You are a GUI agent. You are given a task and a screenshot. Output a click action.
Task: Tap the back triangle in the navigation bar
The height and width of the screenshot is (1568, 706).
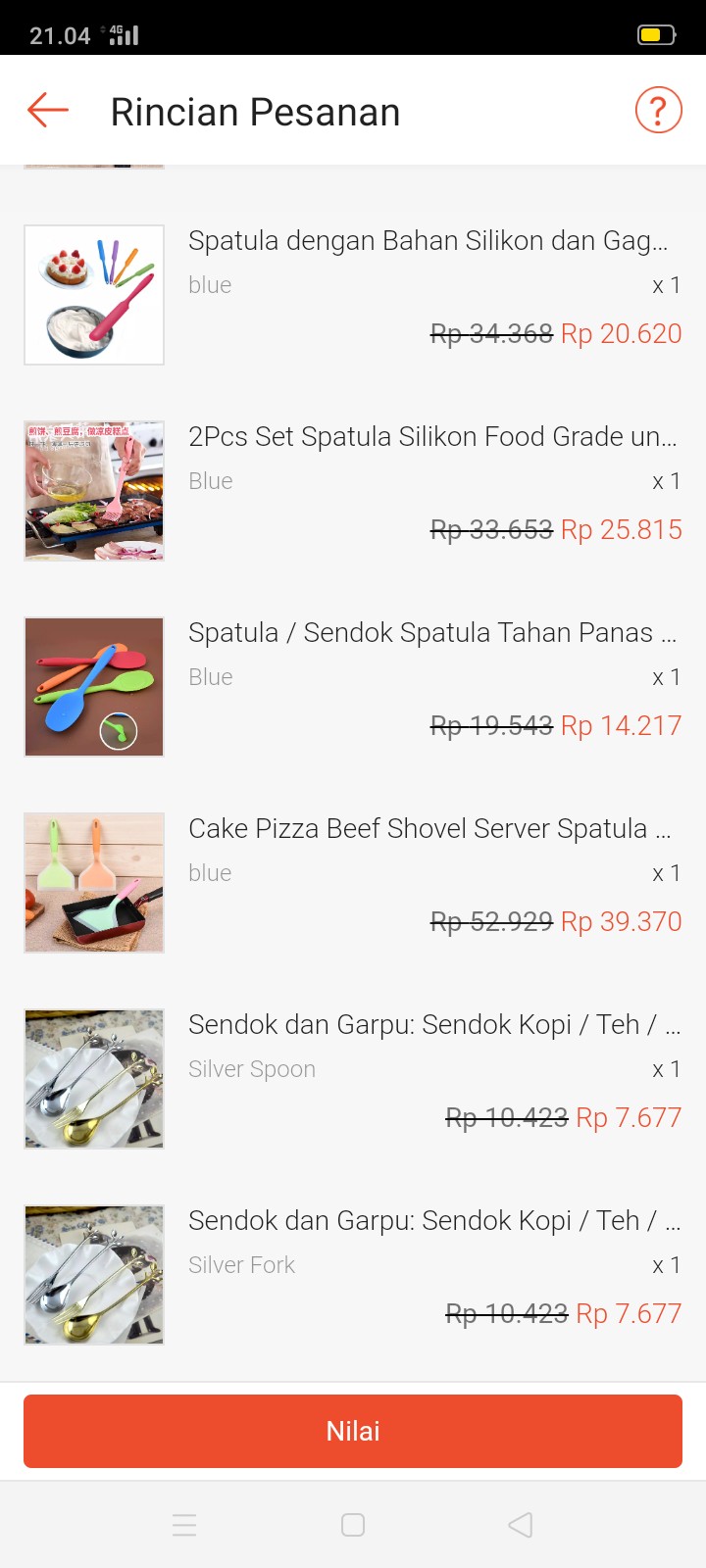coord(519,1524)
